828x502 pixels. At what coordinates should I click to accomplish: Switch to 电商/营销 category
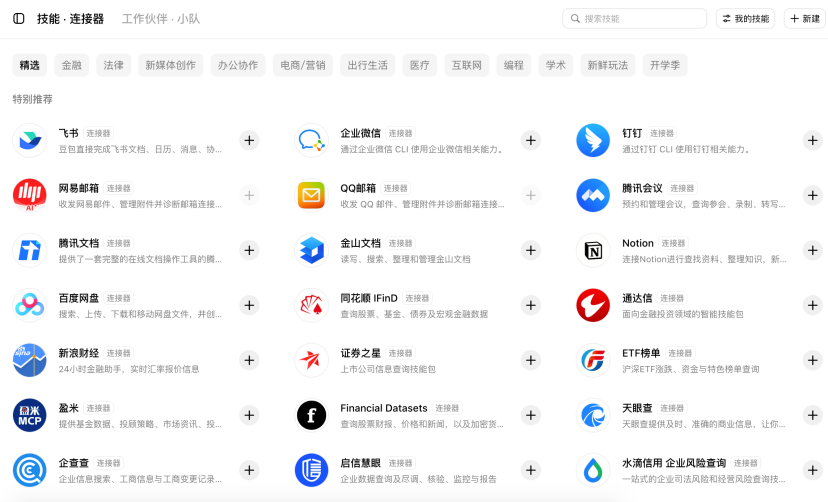[x=303, y=65]
